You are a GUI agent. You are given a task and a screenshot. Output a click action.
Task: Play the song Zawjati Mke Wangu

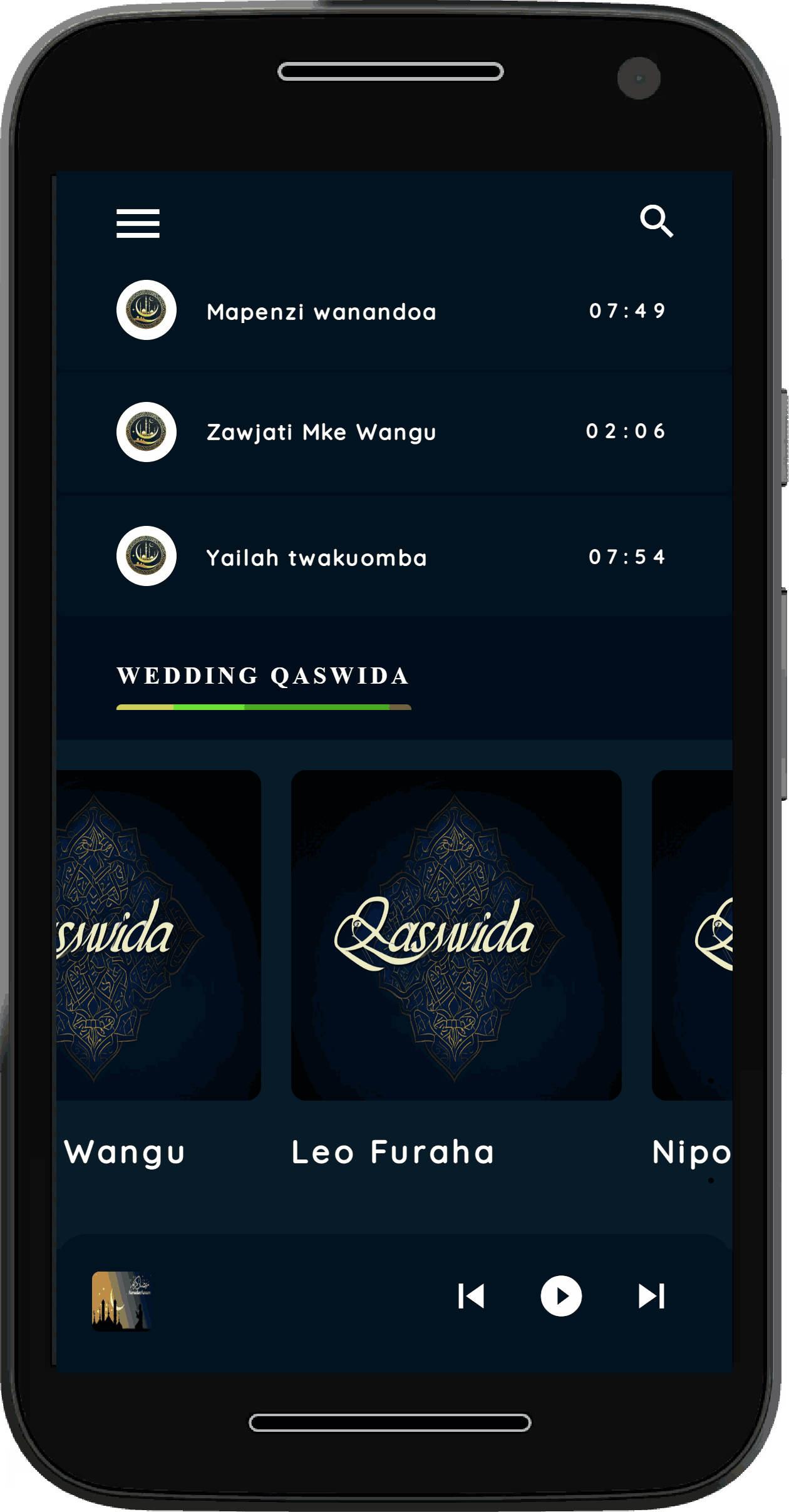pyautogui.click(x=321, y=432)
